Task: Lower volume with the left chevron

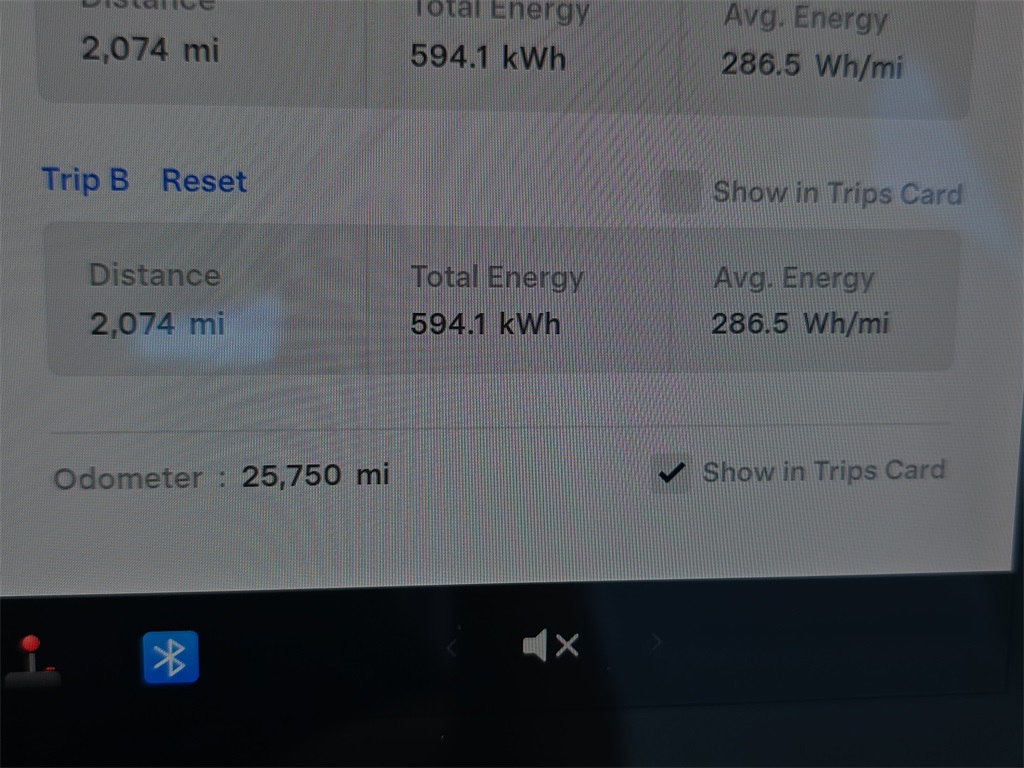Action: pyautogui.click(x=451, y=647)
